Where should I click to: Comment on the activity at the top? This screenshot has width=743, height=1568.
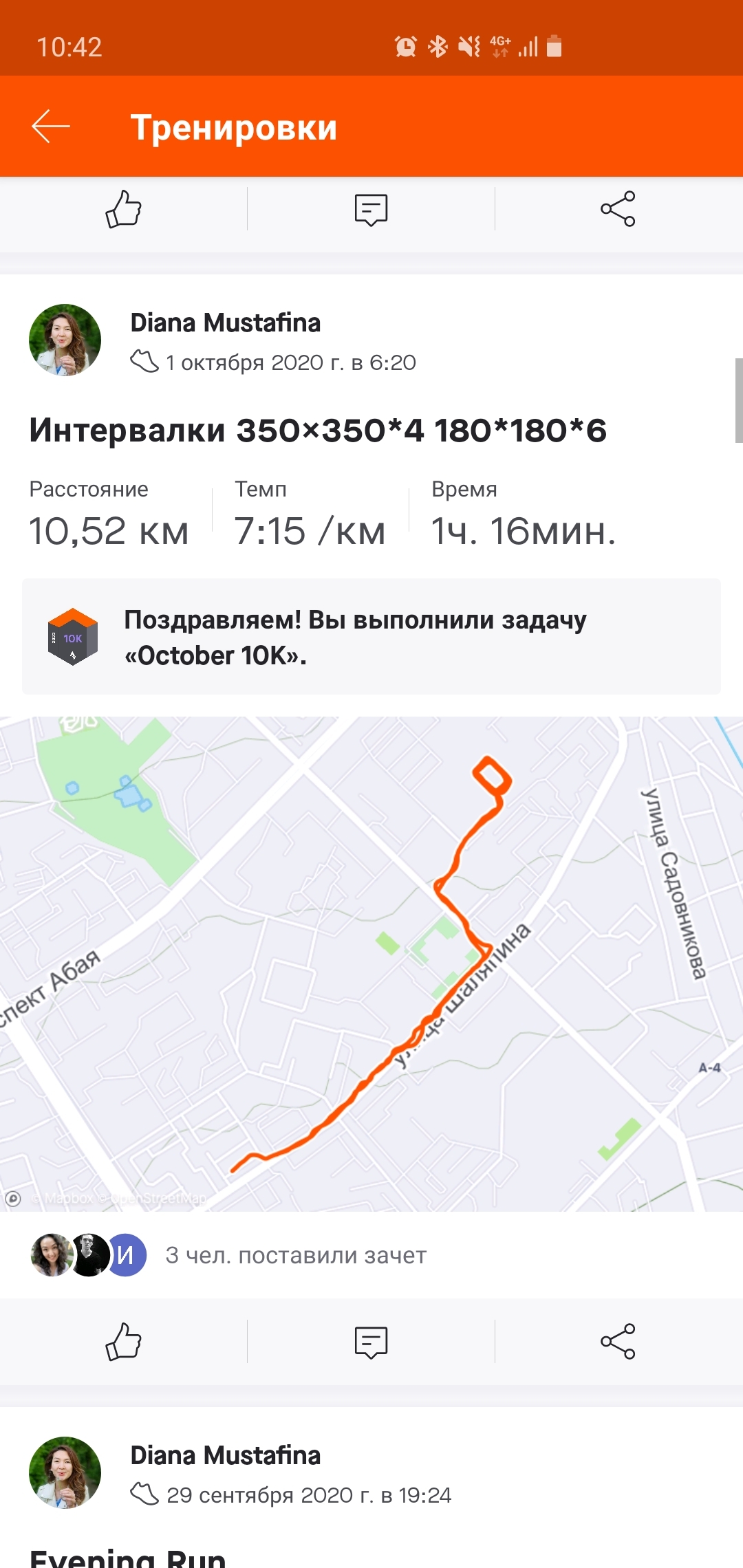371,209
